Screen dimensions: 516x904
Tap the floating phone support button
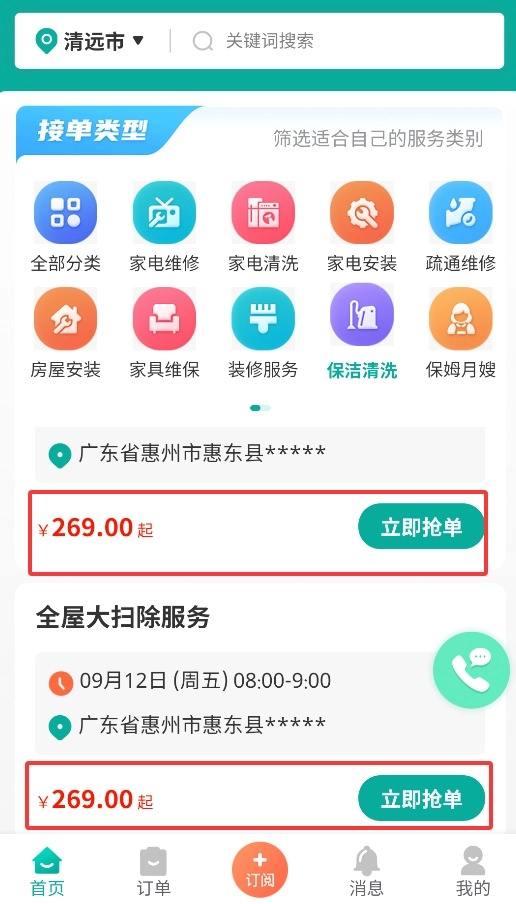click(x=471, y=670)
